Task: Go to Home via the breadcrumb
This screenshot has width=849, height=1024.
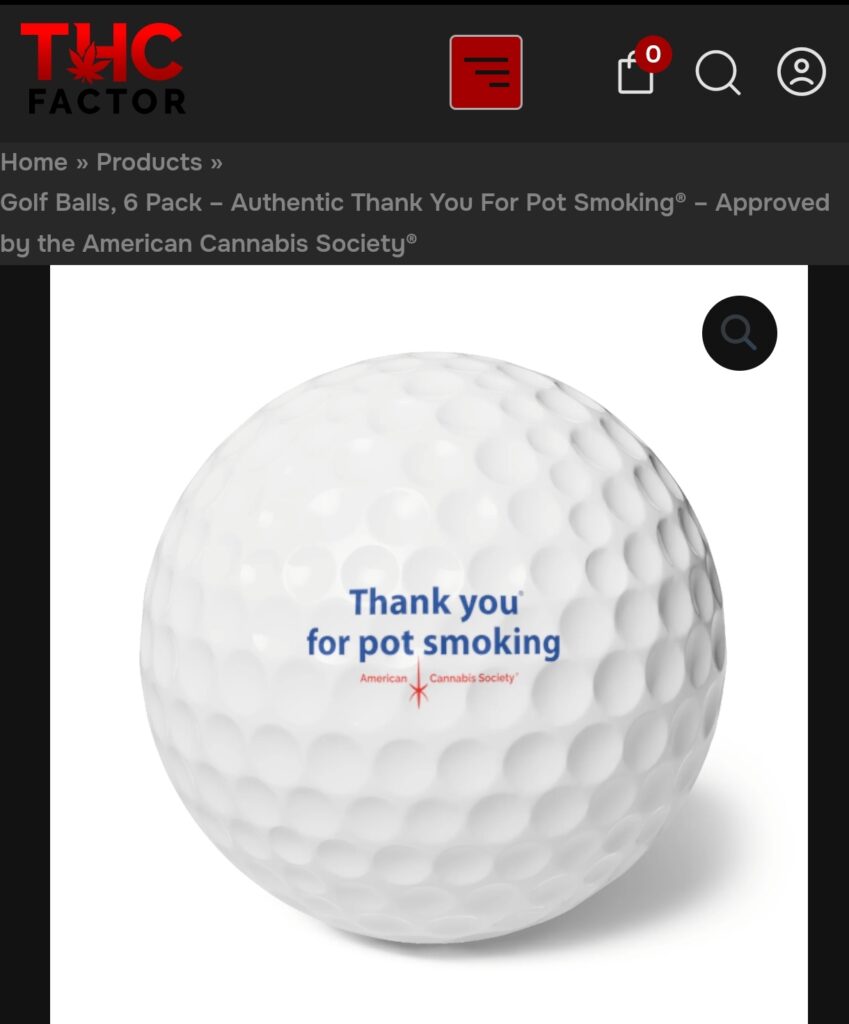Action: [x=34, y=162]
